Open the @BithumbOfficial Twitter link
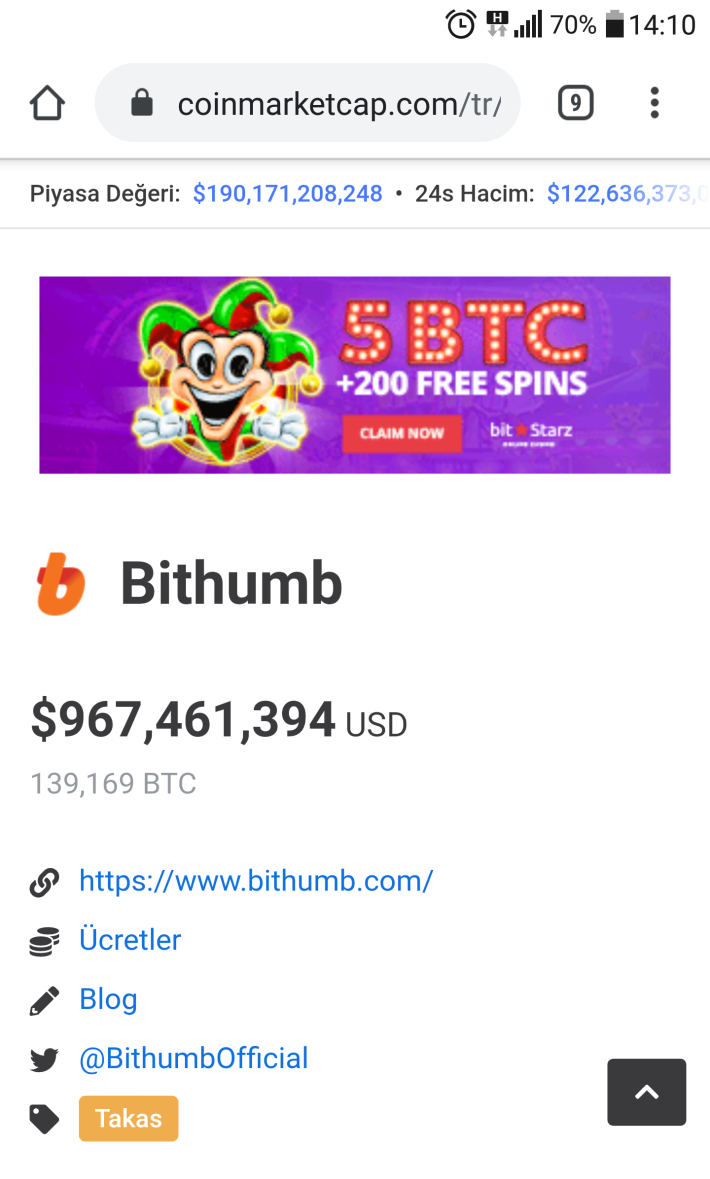The width and height of the screenshot is (710, 1179). [193, 1058]
